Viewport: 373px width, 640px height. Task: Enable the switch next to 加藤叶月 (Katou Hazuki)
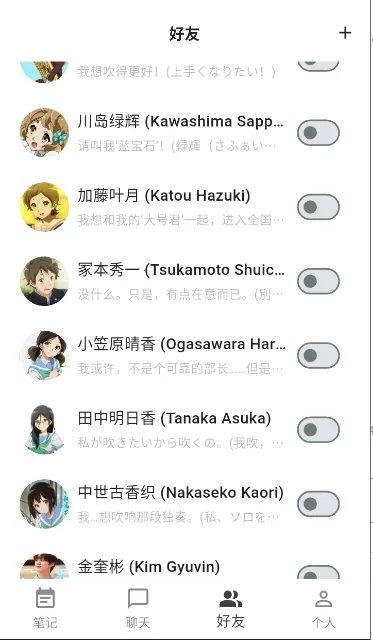[x=318, y=207]
